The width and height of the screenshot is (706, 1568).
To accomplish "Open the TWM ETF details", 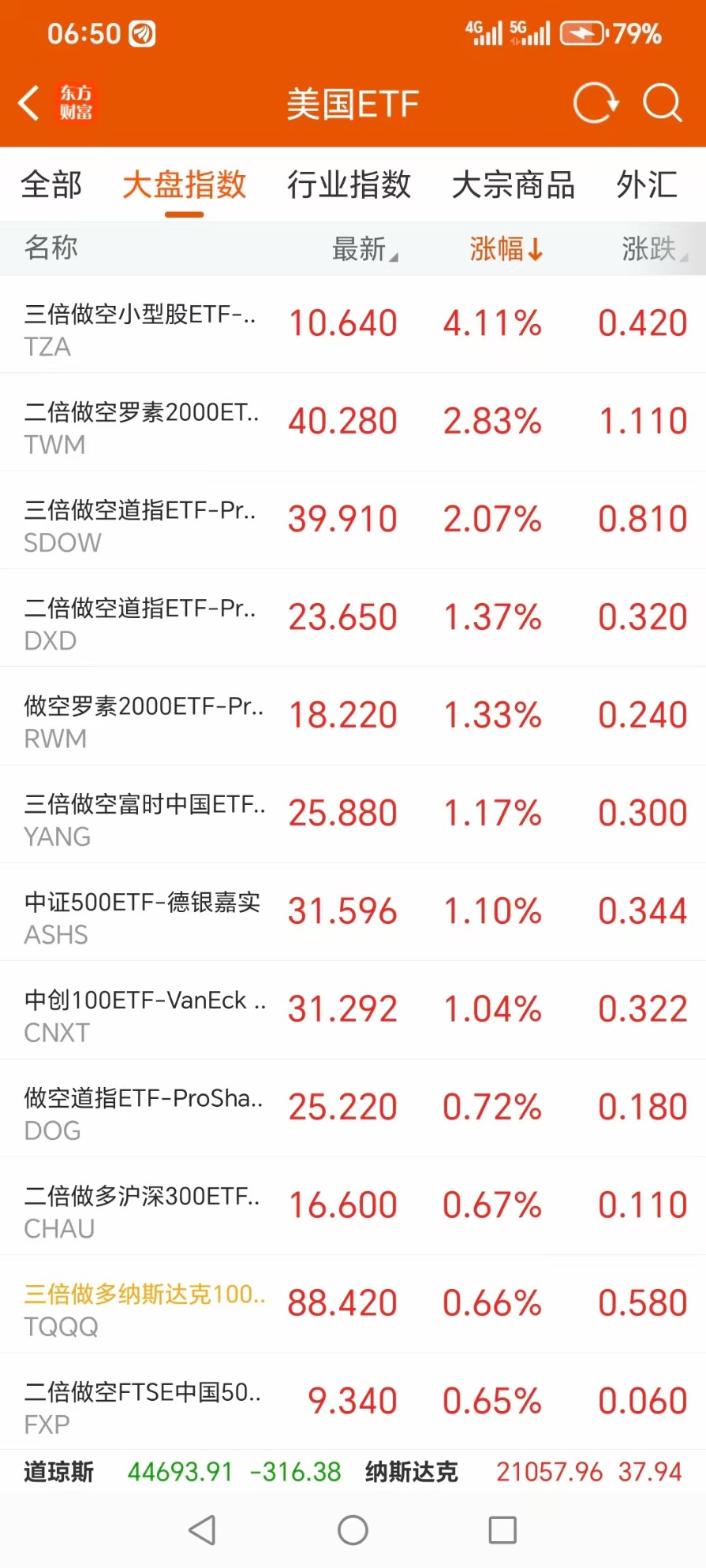I will click(353, 423).
